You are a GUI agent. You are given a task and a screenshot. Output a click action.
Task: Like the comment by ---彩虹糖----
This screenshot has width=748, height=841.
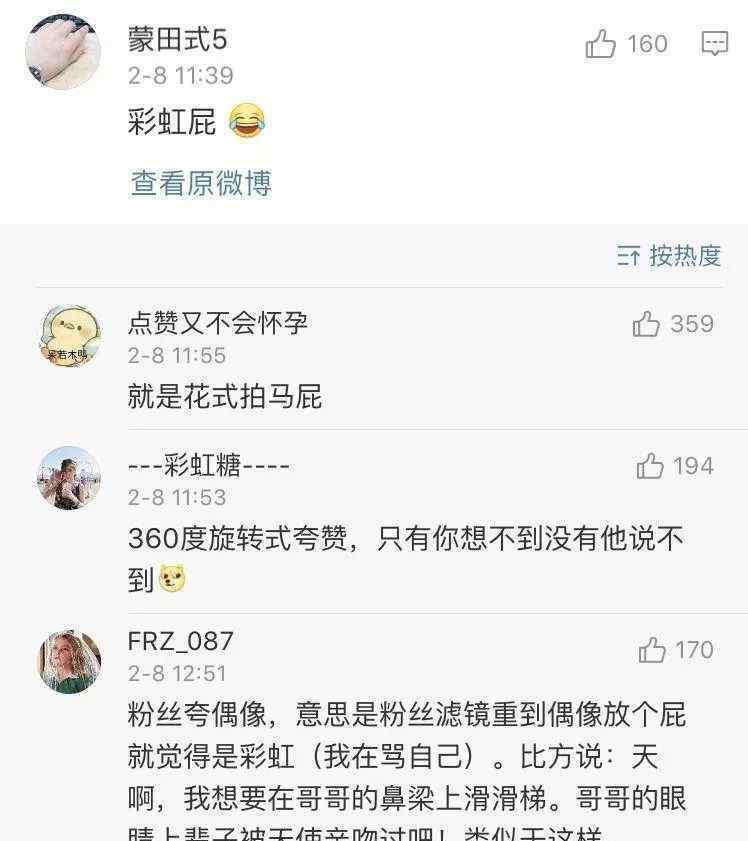click(x=651, y=466)
